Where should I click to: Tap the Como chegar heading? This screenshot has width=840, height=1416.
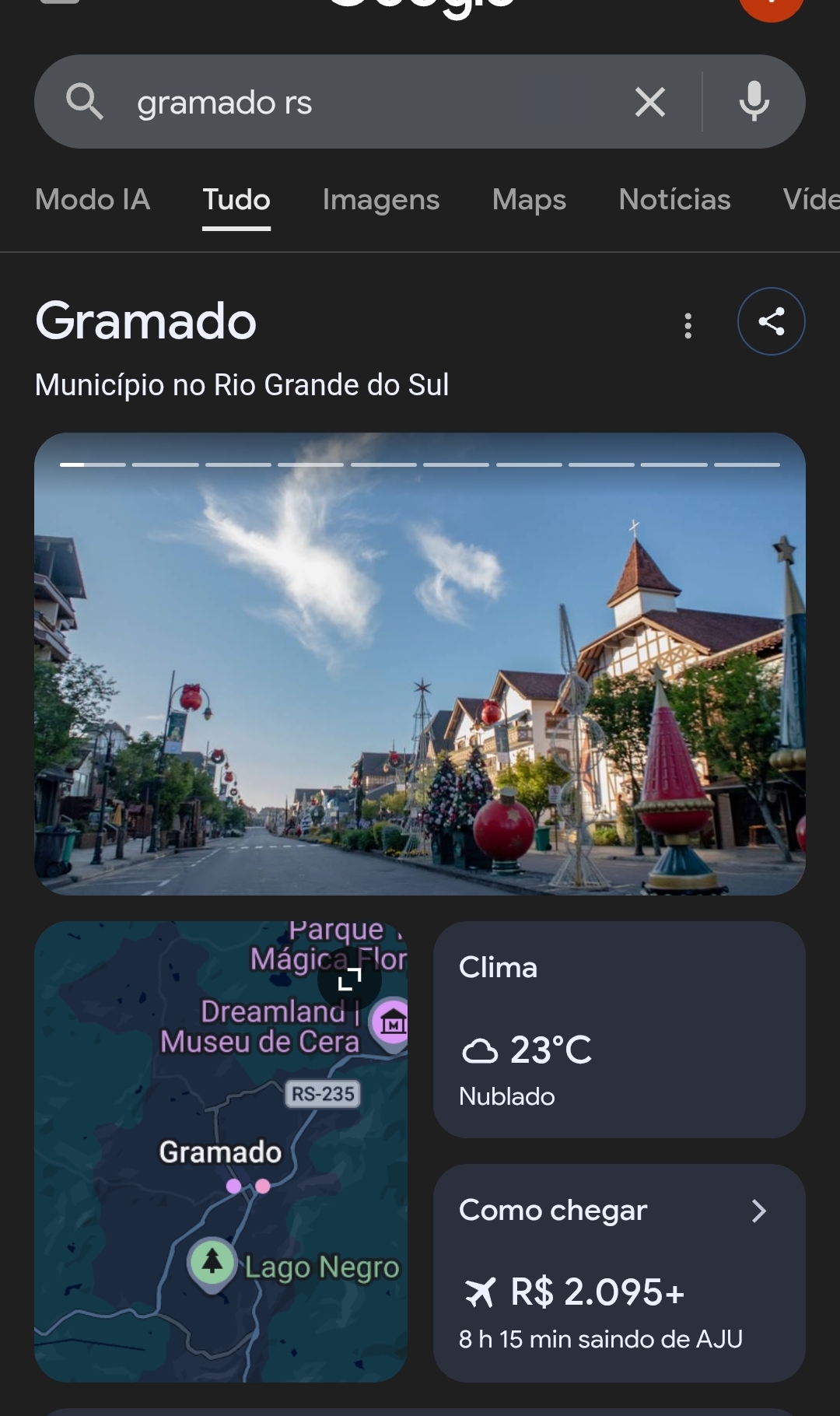click(x=552, y=1211)
